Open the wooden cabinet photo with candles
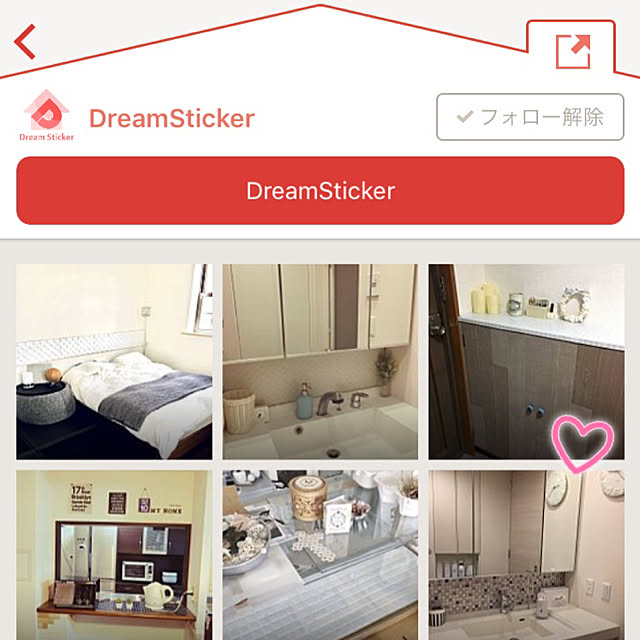Screen dimensions: 640x640 click(x=526, y=361)
